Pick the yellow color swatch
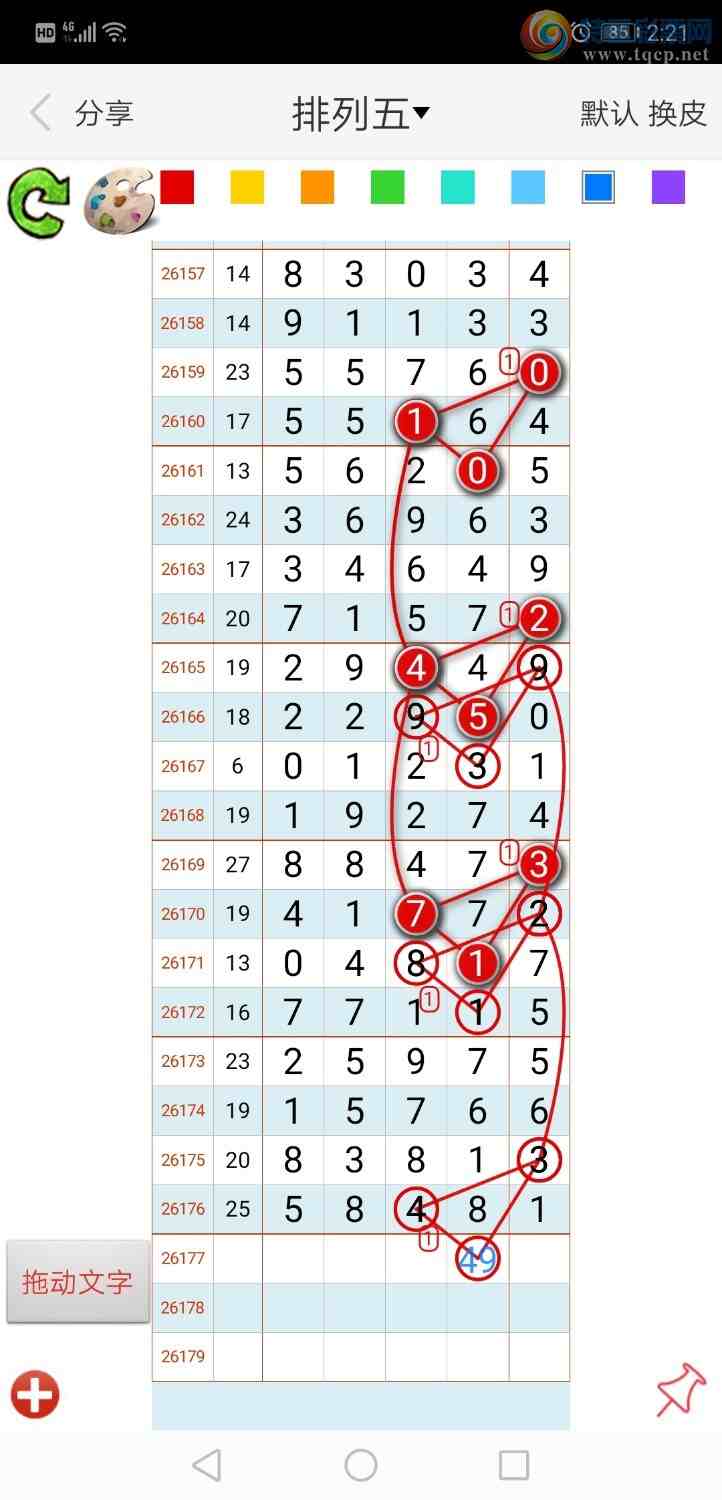The width and height of the screenshot is (722, 1500). point(247,187)
